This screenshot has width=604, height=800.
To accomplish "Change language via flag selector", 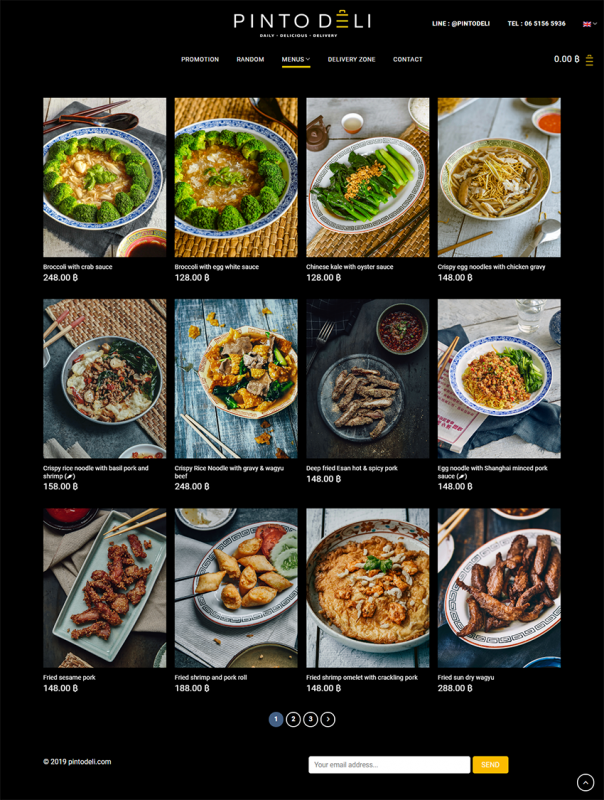I will [589, 23].
